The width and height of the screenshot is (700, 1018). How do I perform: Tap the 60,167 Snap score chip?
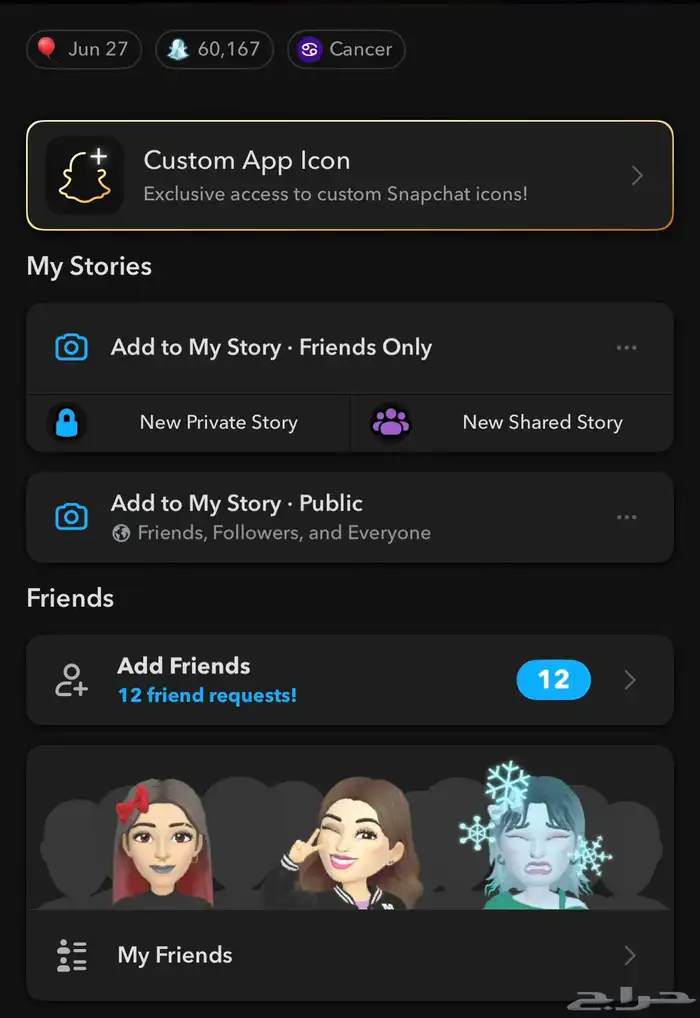click(214, 49)
